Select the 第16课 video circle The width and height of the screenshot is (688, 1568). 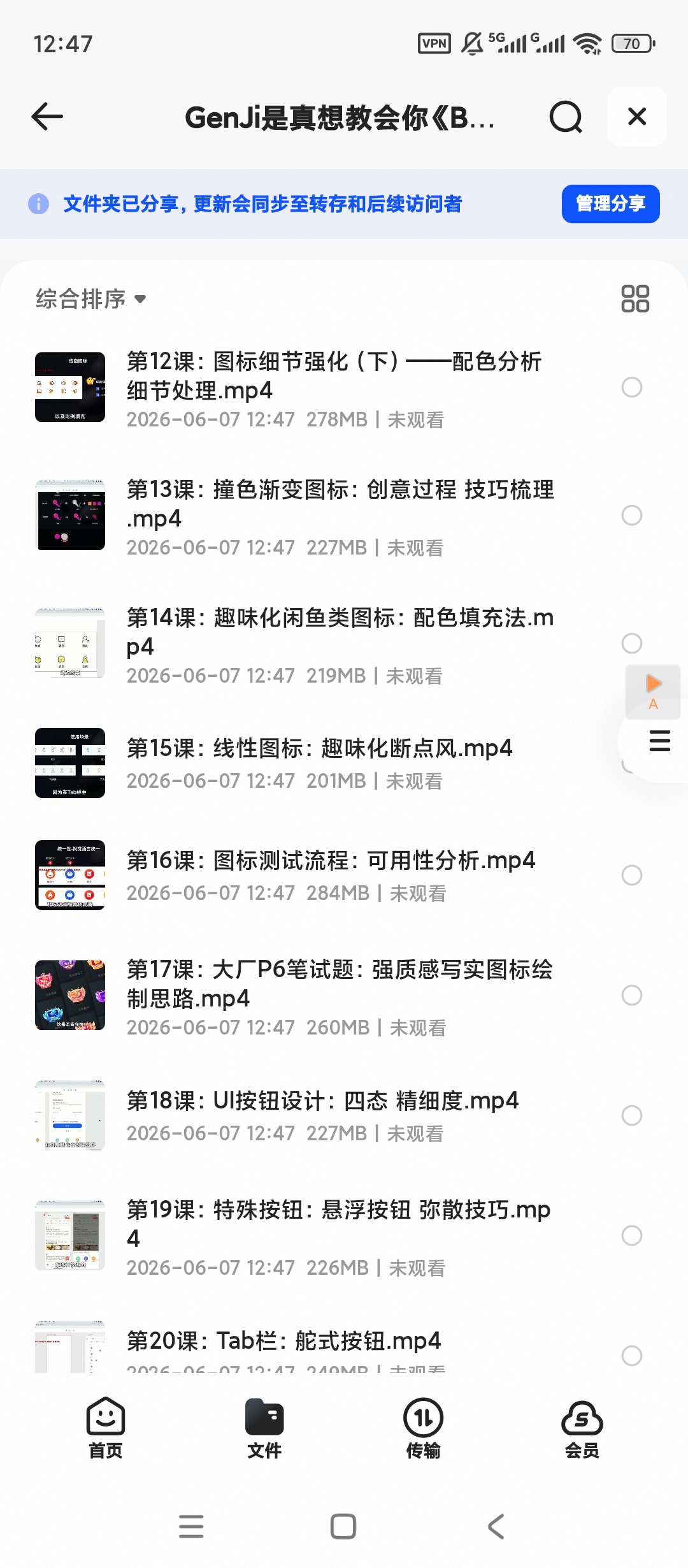coord(632,875)
